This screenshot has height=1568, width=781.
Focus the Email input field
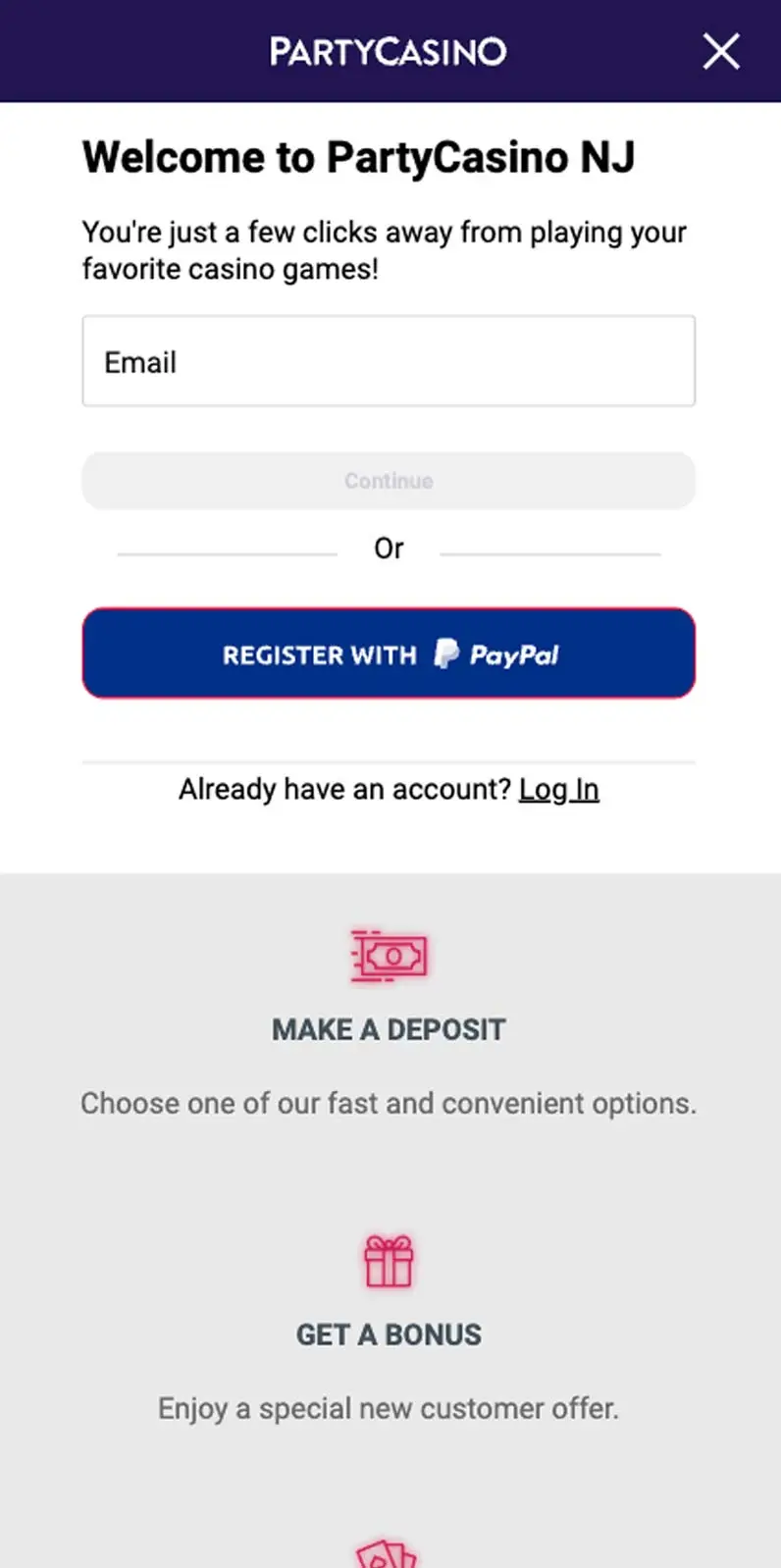coord(389,361)
